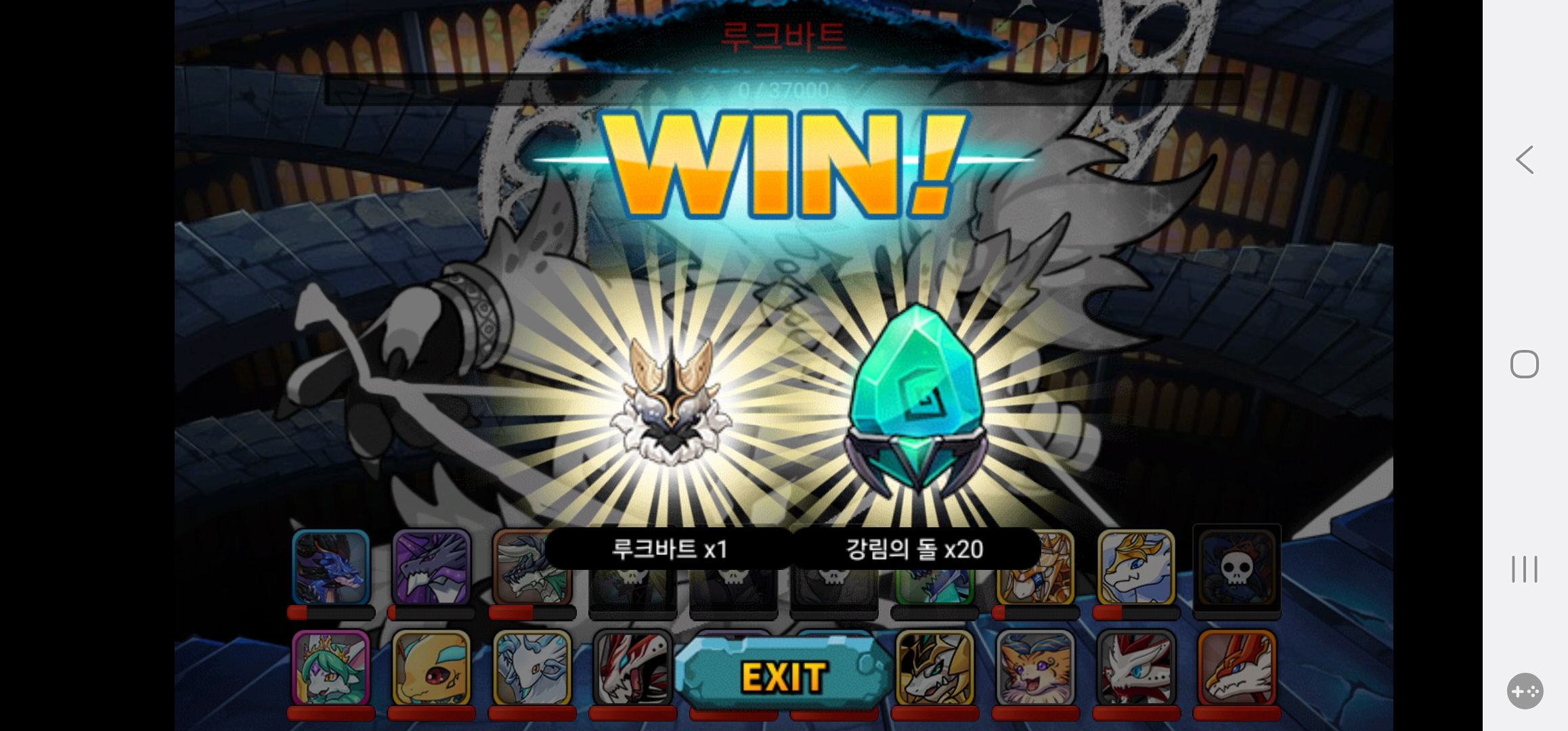1568x731 pixels.
Task: Go back with system back arrow
Action: pyautogui.click(x=1524, y=160)
